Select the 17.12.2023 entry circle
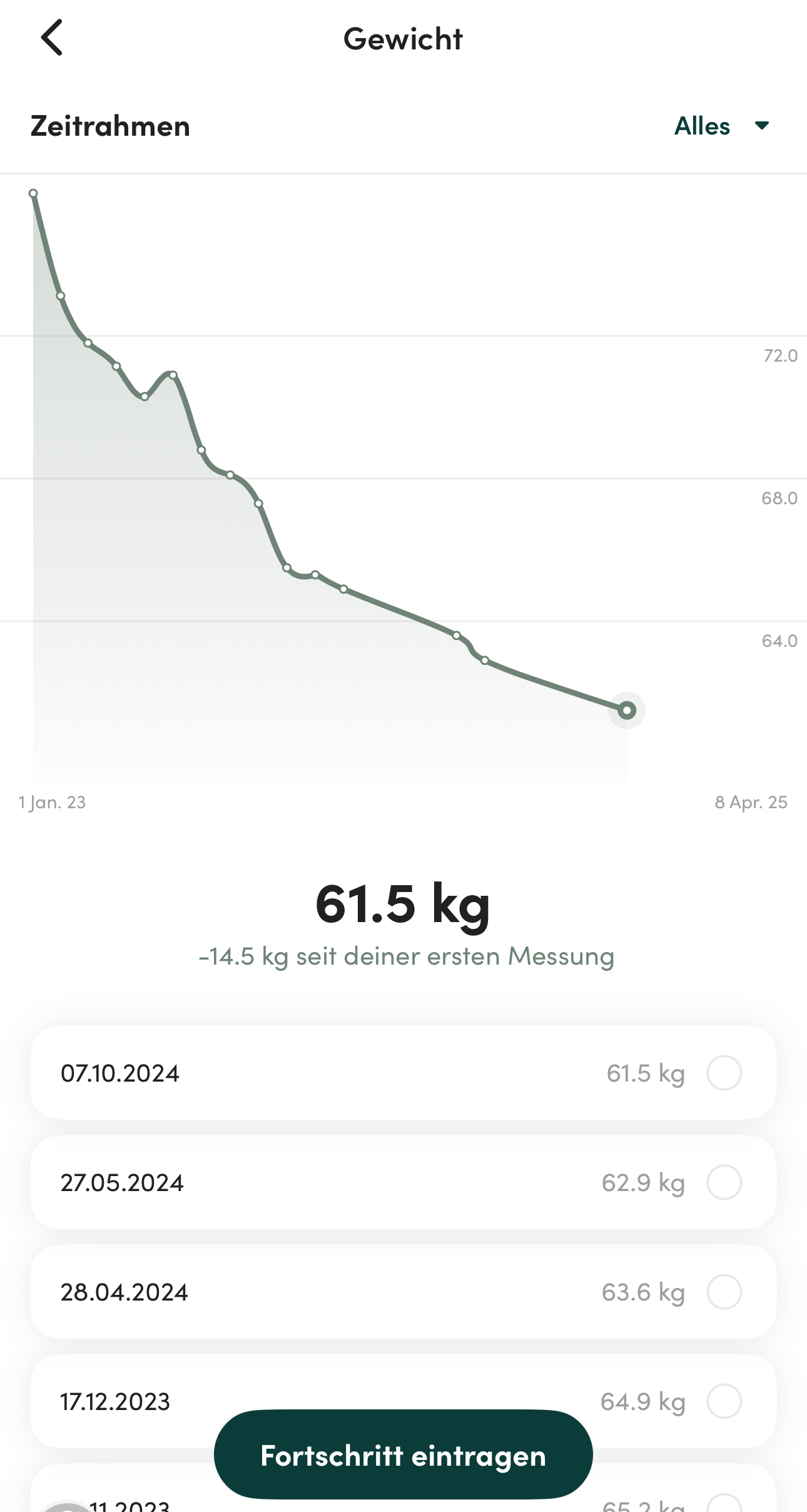807x1512 pixels. [724, 1401]
